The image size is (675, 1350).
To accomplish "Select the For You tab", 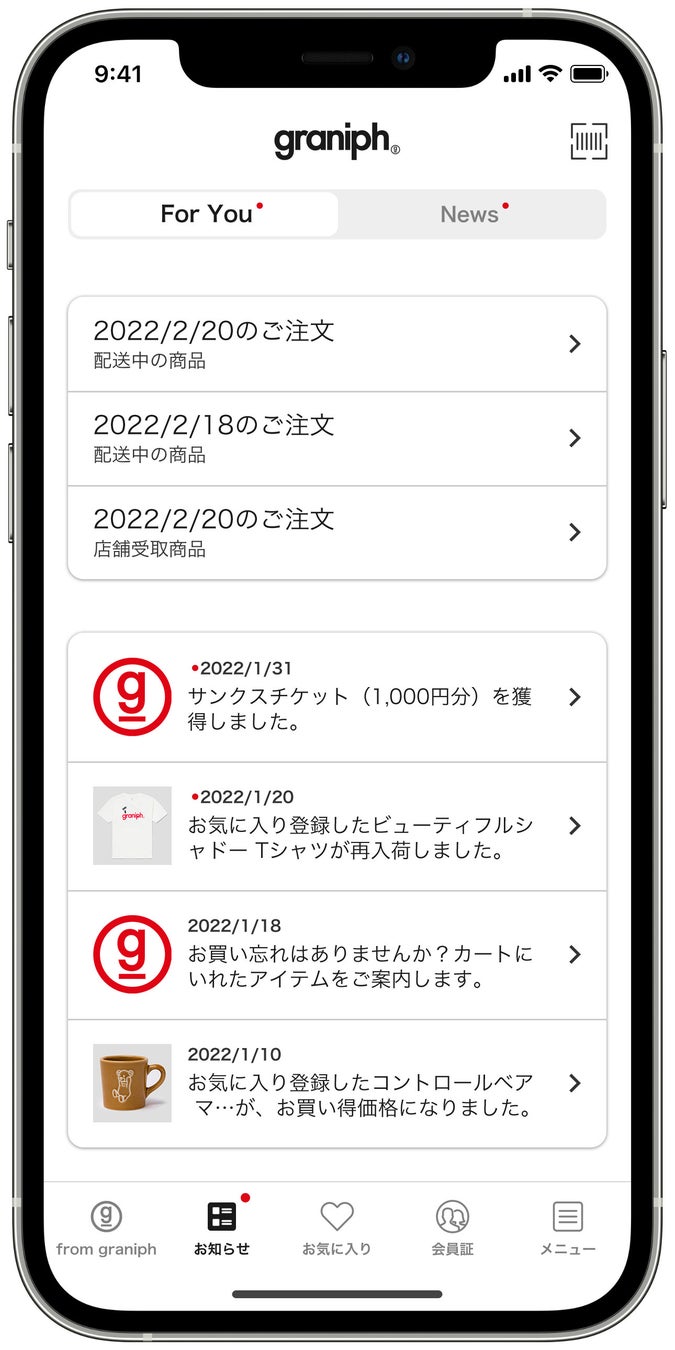I will click(205, 214).
